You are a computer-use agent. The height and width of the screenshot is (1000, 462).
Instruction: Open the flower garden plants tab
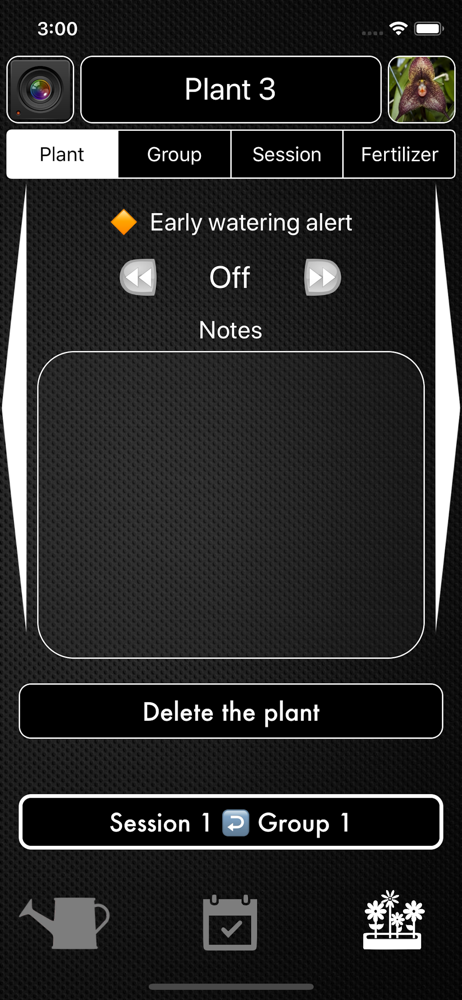pyautogui.click(x=393, y=920)
